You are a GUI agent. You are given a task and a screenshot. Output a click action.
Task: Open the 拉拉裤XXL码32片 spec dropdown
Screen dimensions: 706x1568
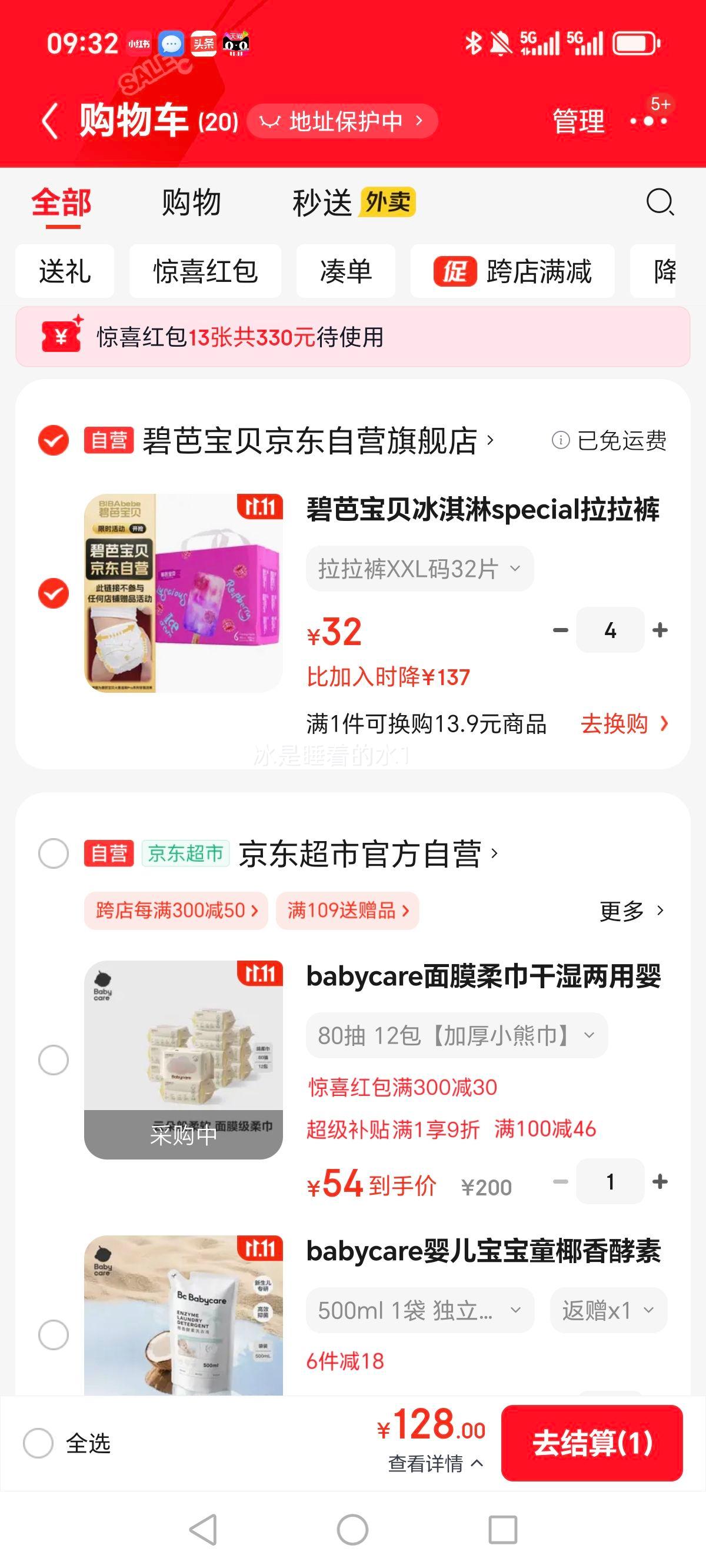point(419,568)
